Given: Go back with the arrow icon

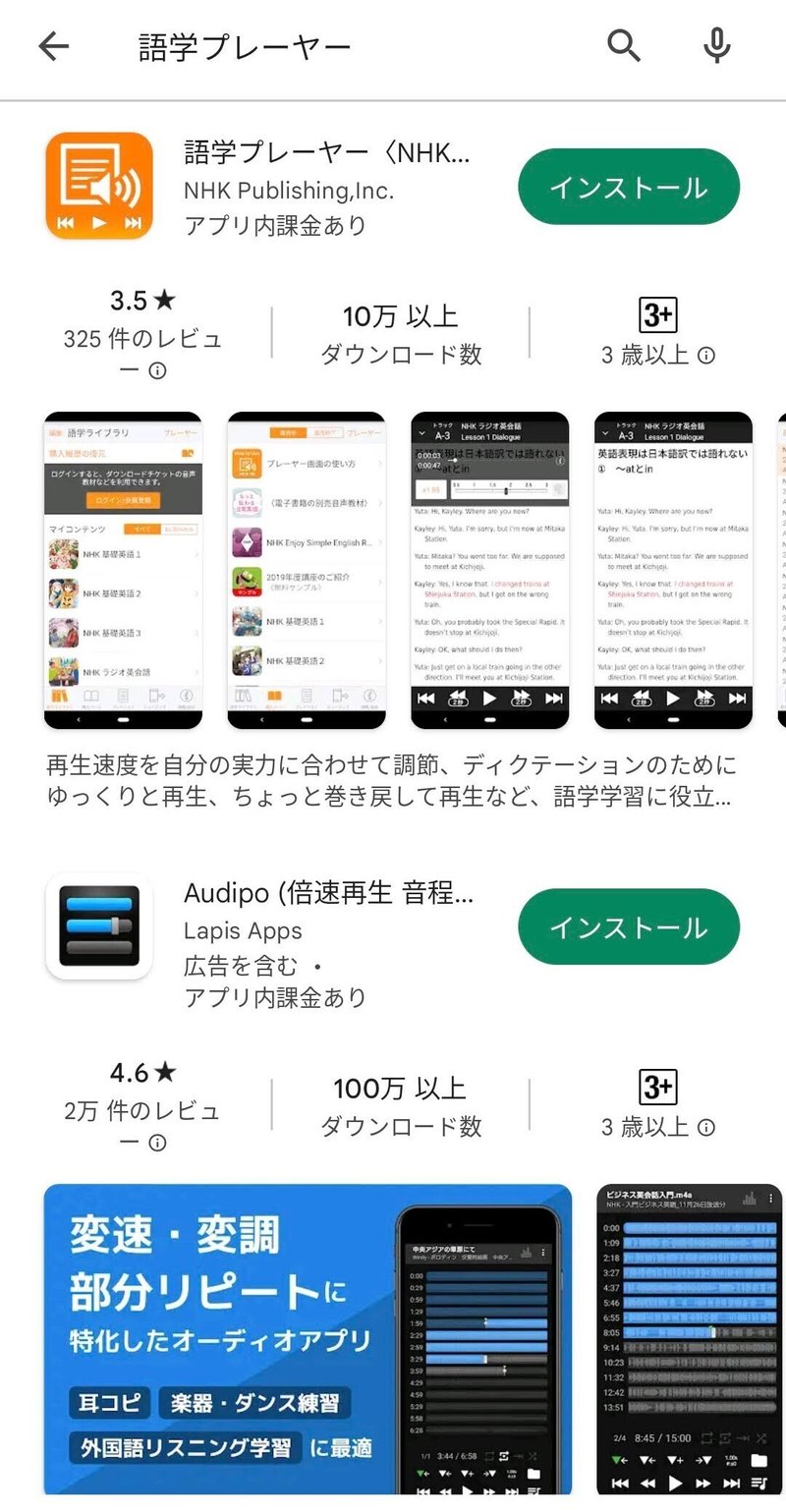Looking at the screenshot, I should (x=53, y=46).
